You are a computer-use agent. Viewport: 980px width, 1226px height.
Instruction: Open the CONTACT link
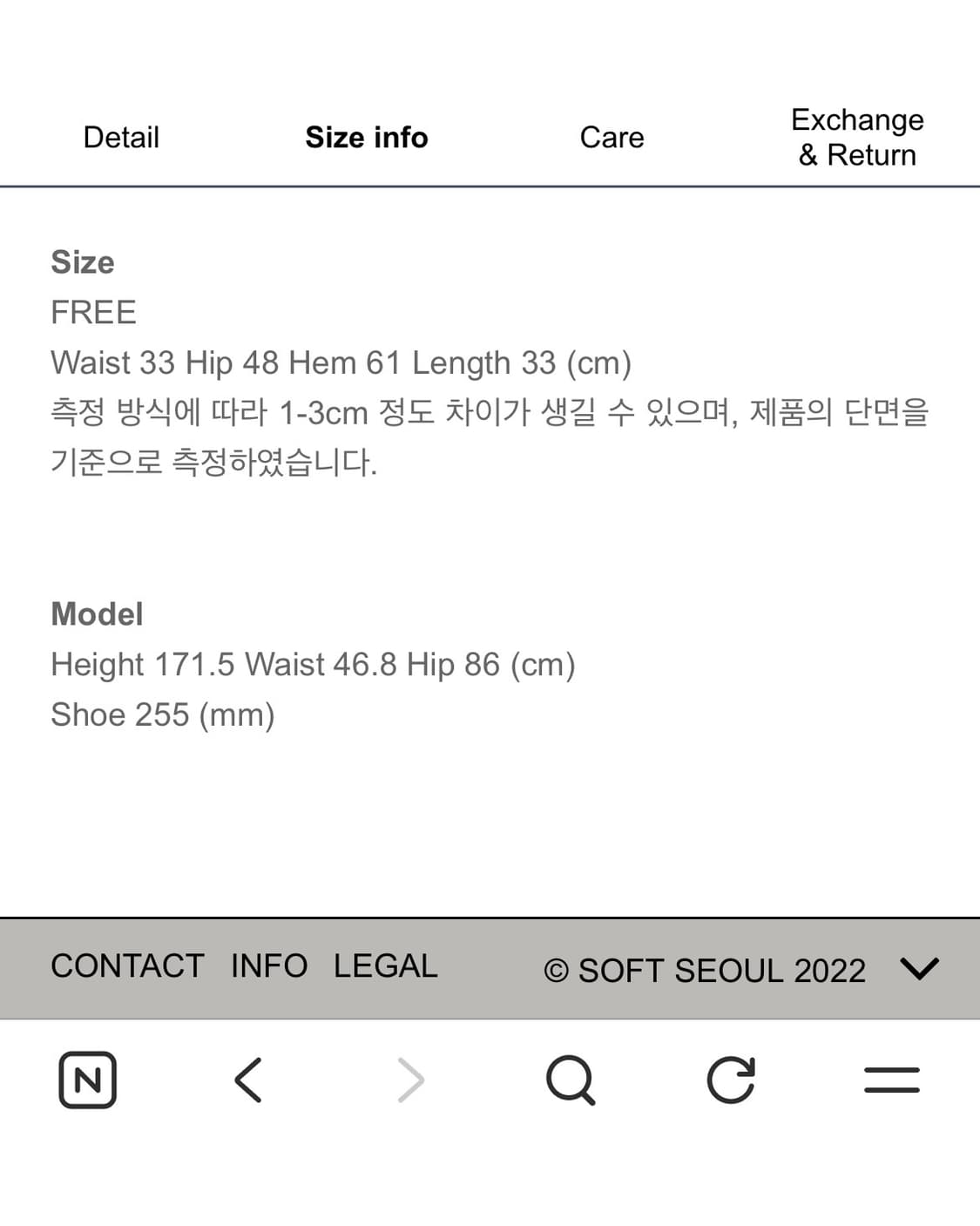tap(127, 966)
